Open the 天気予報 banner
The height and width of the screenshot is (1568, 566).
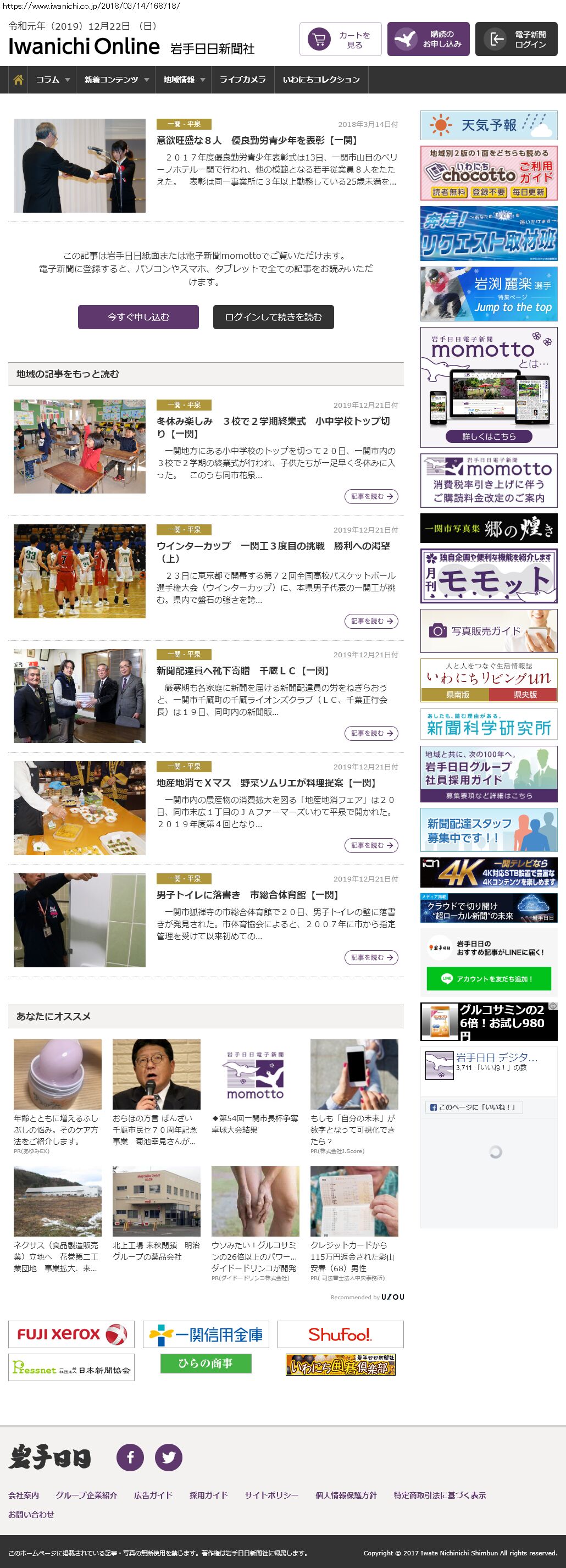488,125
